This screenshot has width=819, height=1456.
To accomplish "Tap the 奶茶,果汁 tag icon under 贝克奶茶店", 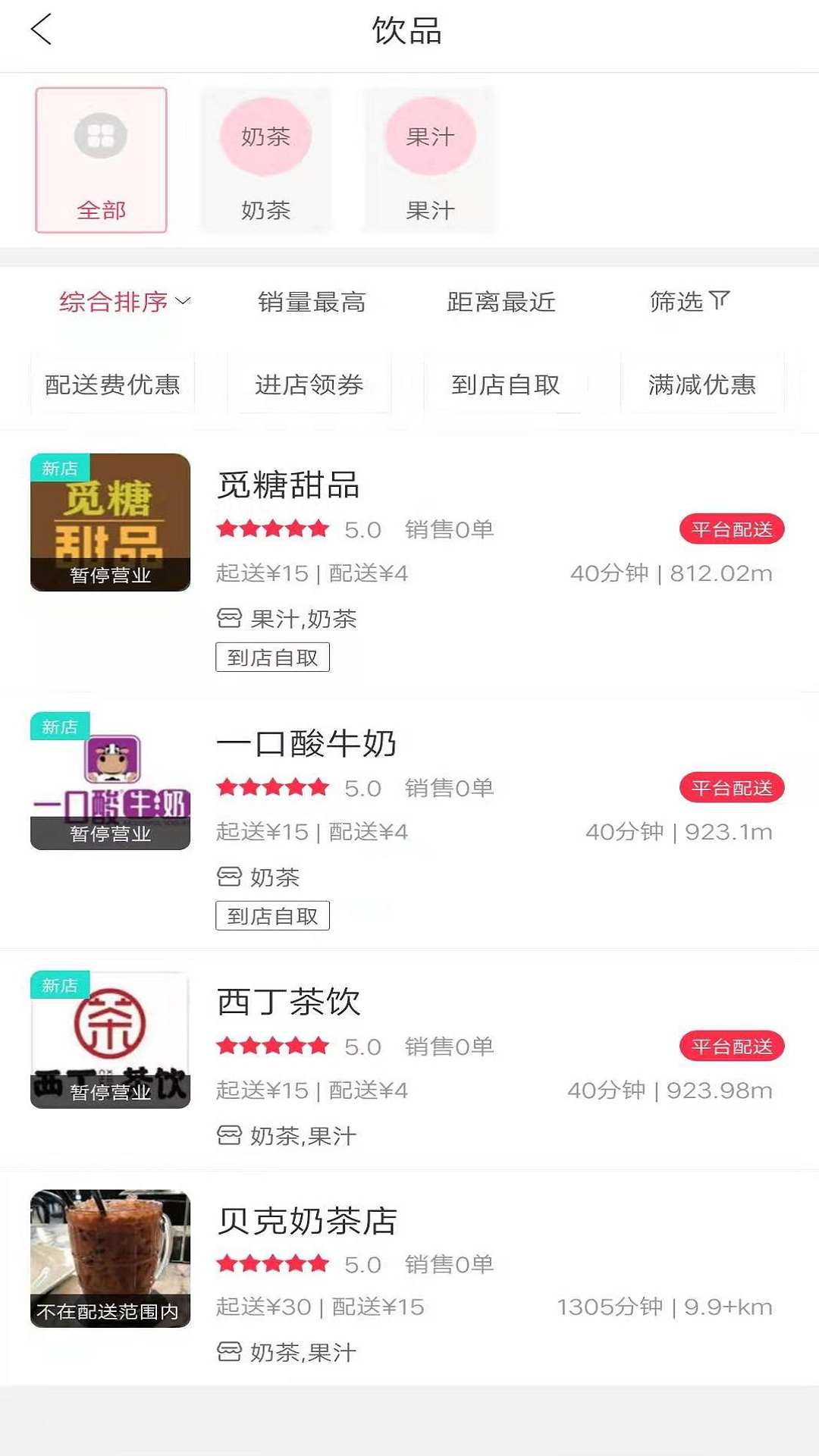I will click(x=229, y=1351).
